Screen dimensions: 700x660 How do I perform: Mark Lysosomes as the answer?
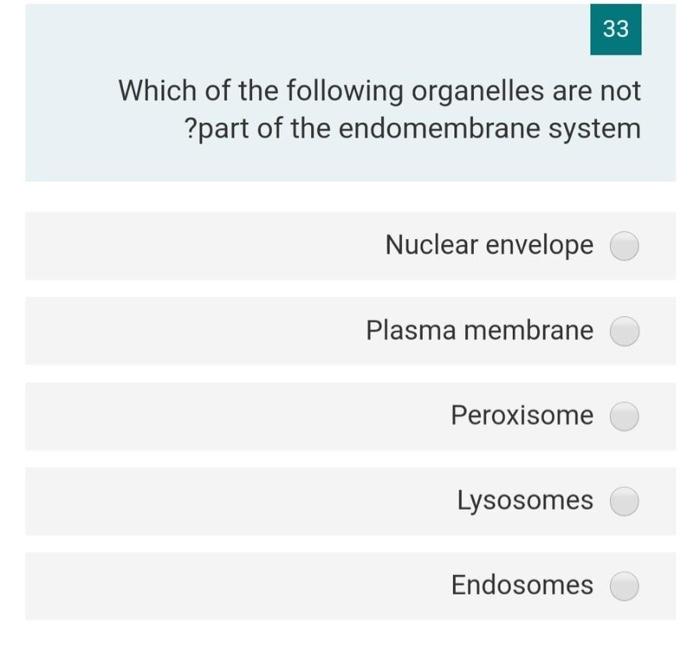tap(625, 501)
